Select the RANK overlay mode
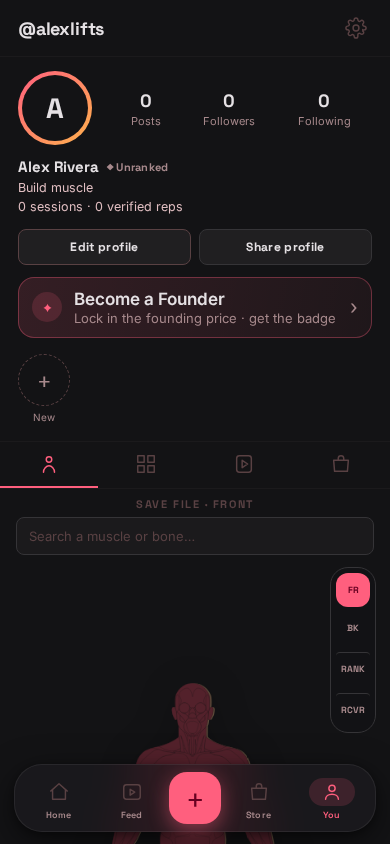390x844 pixels. coord(353,669)
